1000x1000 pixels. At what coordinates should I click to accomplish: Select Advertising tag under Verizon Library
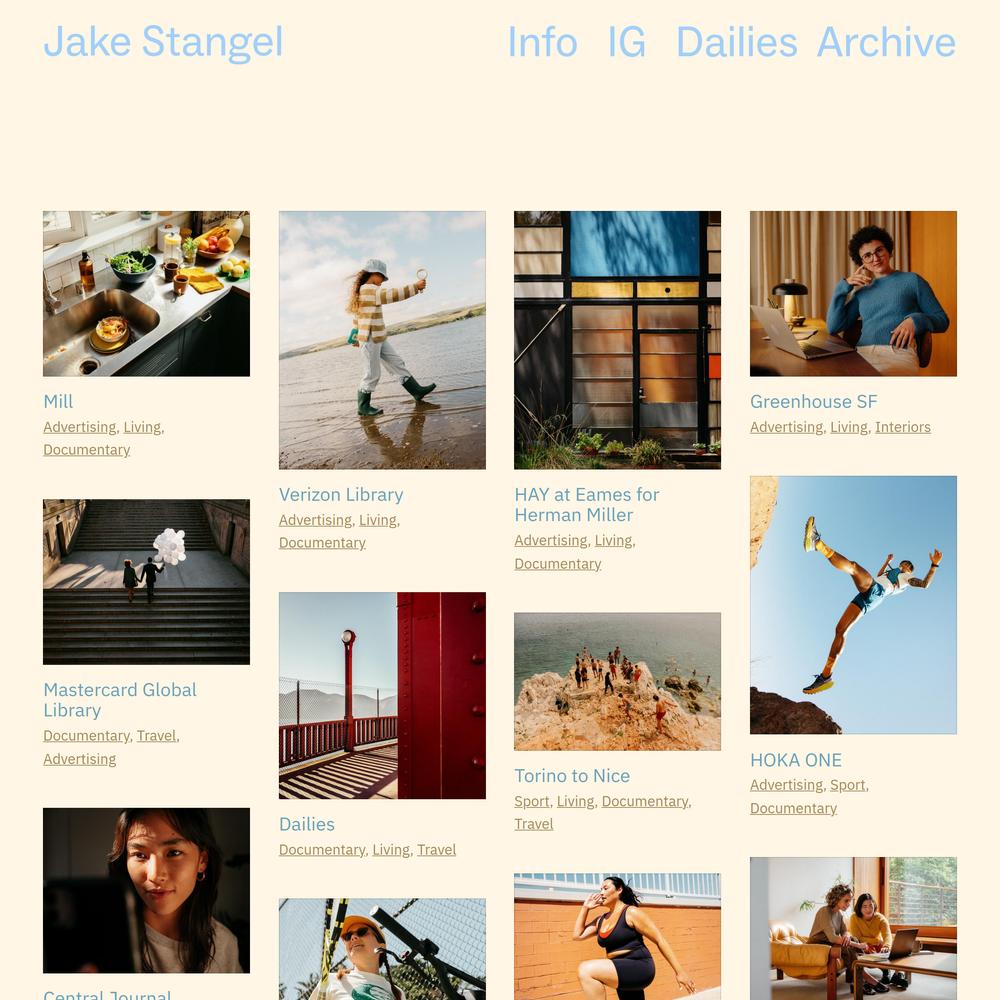(315, 520)
